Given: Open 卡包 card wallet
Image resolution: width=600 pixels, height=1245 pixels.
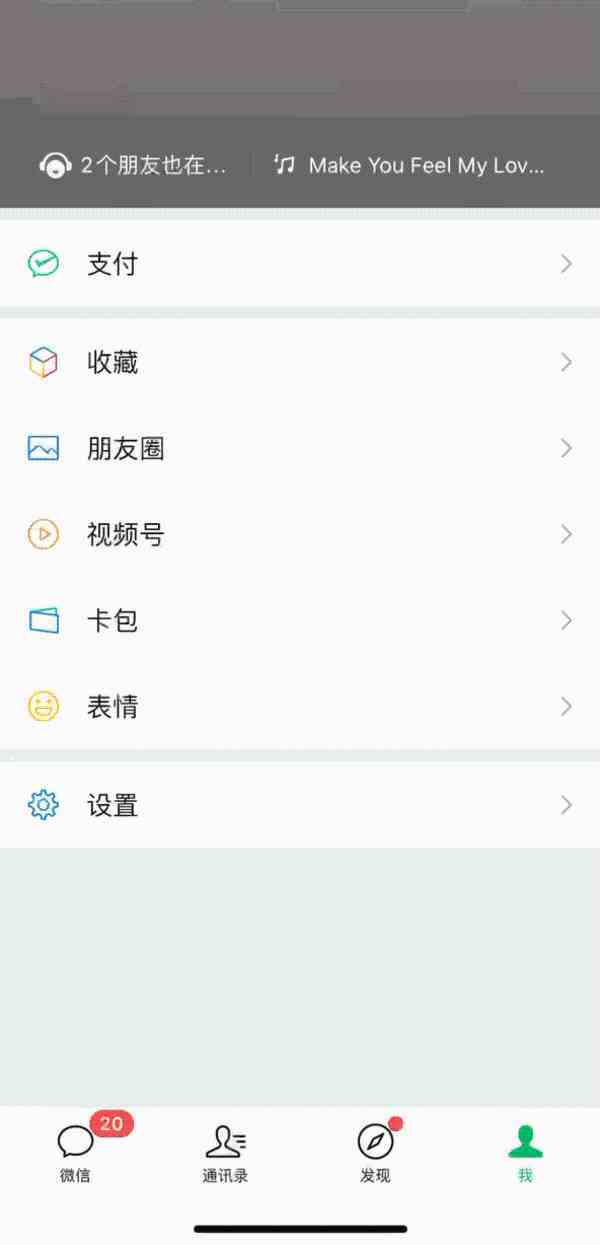Looking at the screenshot, I should click(x=300, y=620).
